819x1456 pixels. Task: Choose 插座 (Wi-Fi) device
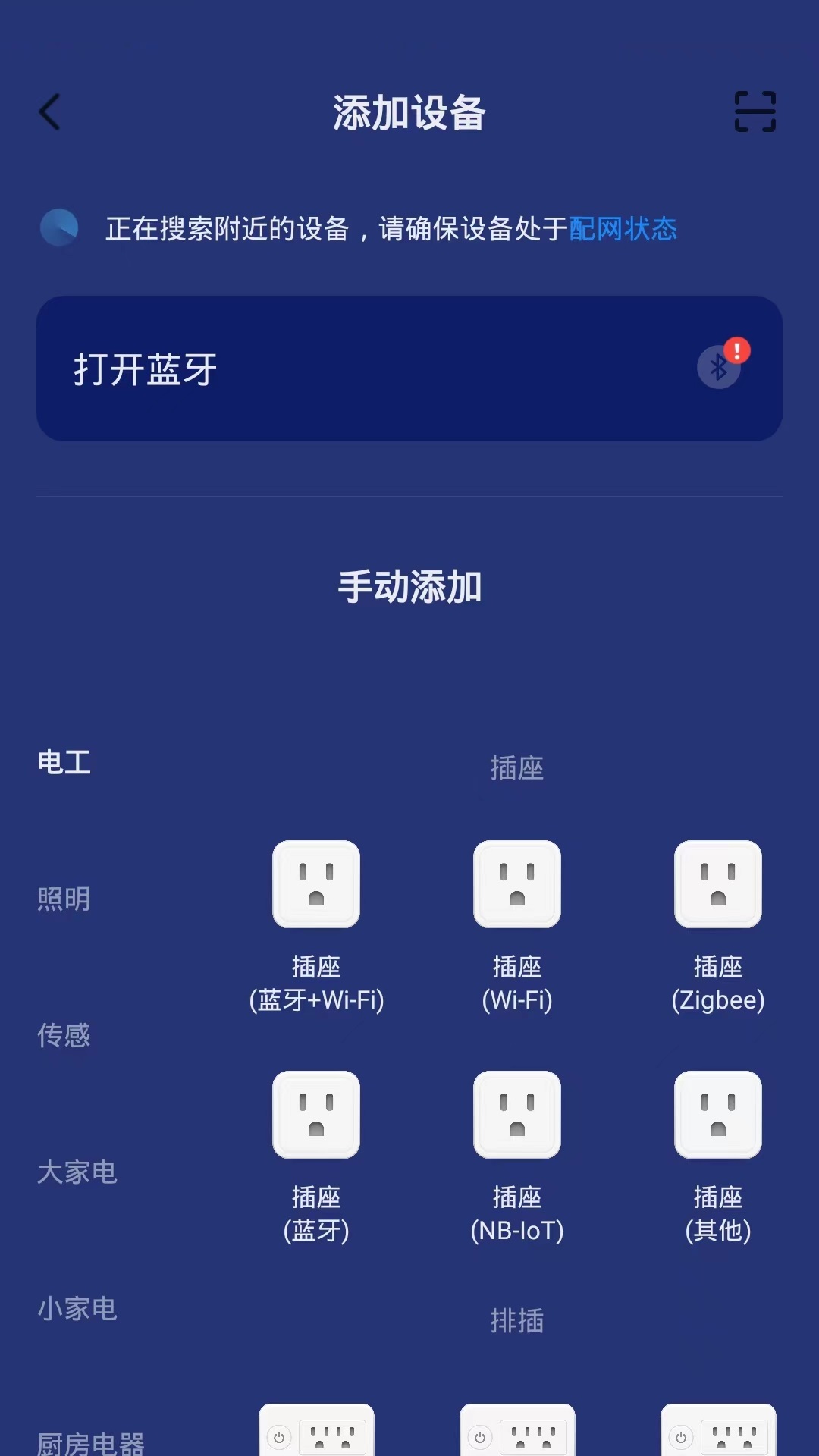(517, 925)
